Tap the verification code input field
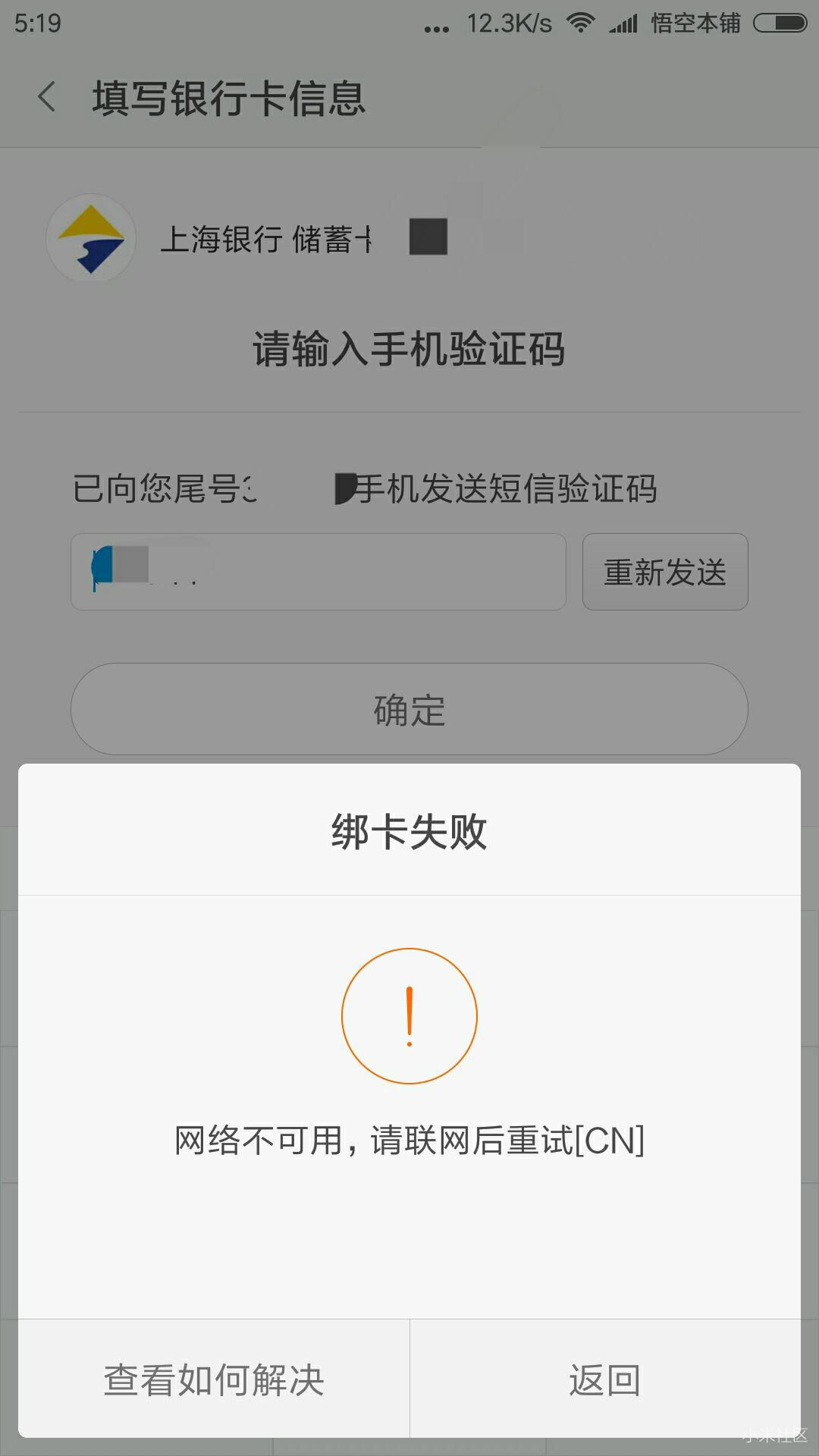This screenshot has height=1456, width=819. tap(318, 573)
